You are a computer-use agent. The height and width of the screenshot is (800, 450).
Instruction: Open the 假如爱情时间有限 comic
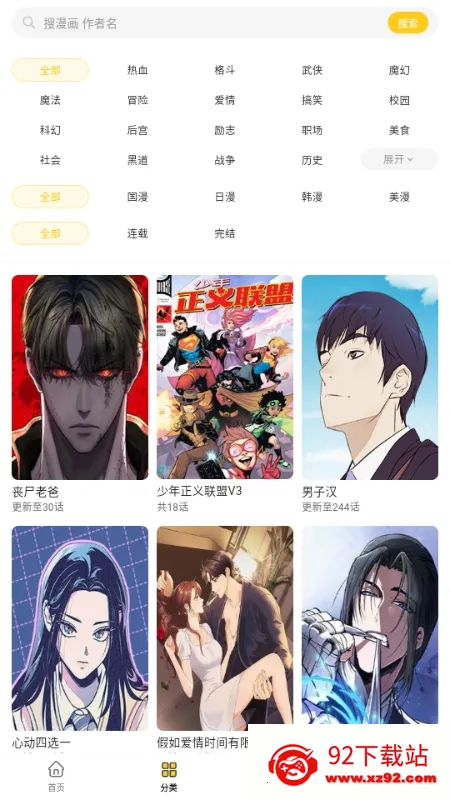[225, 638]
